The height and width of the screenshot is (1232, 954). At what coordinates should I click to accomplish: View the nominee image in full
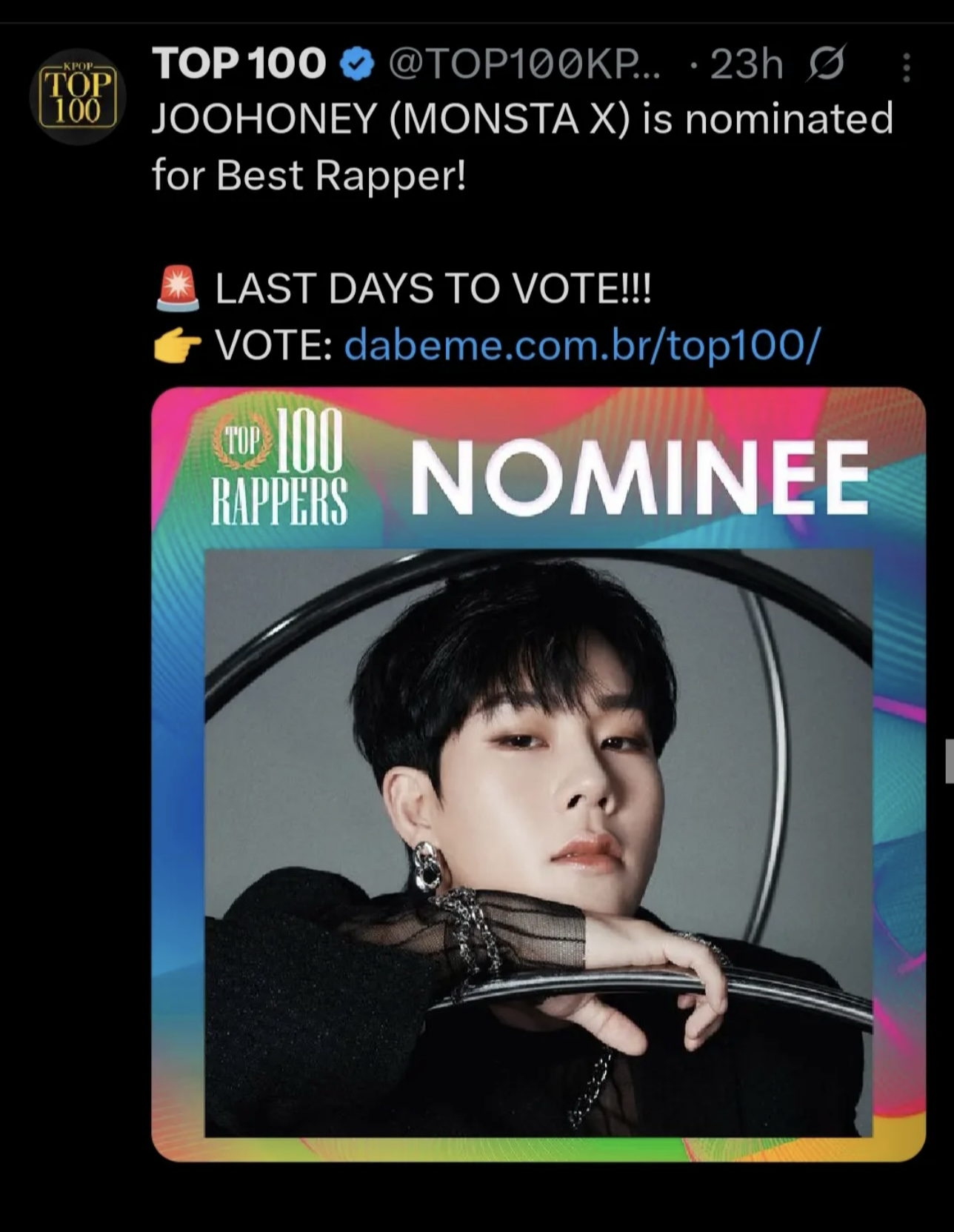(538, 773)
